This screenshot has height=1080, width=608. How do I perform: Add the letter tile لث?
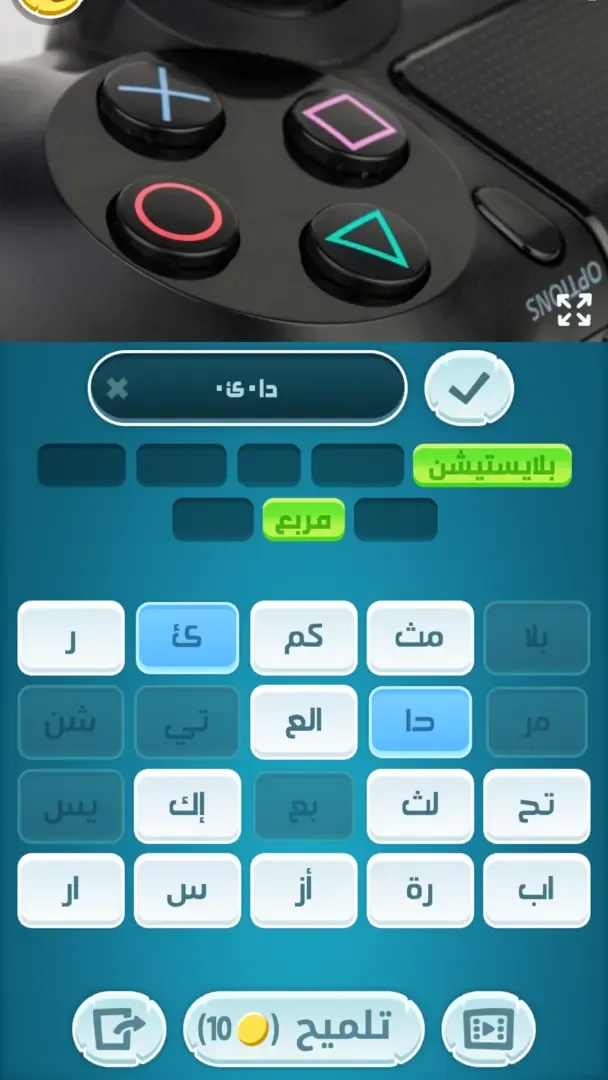pyautogui.click(x=420, y=806)
